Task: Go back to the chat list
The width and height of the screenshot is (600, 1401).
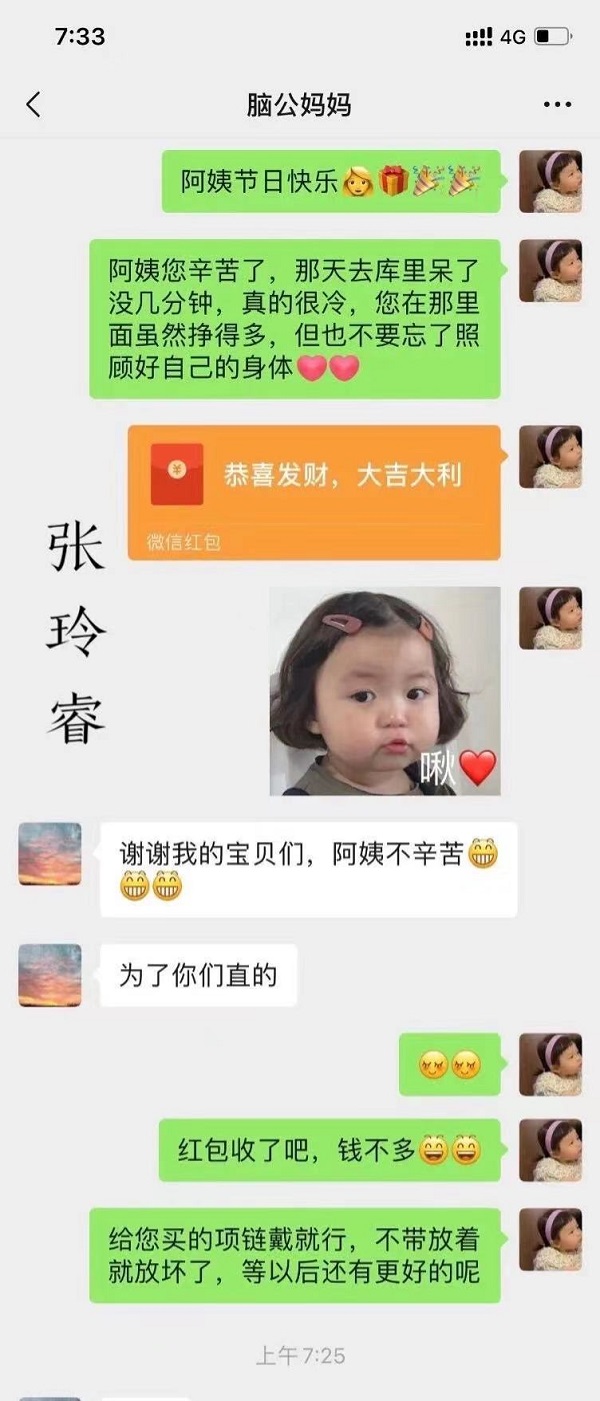Action: click(x=33, y=104)
